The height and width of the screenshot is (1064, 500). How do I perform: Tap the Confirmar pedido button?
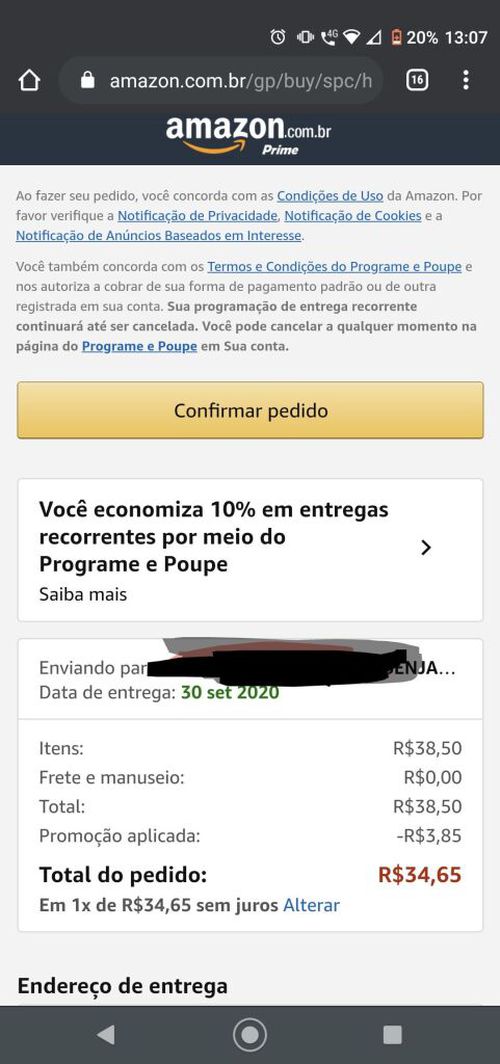point(250,410)
